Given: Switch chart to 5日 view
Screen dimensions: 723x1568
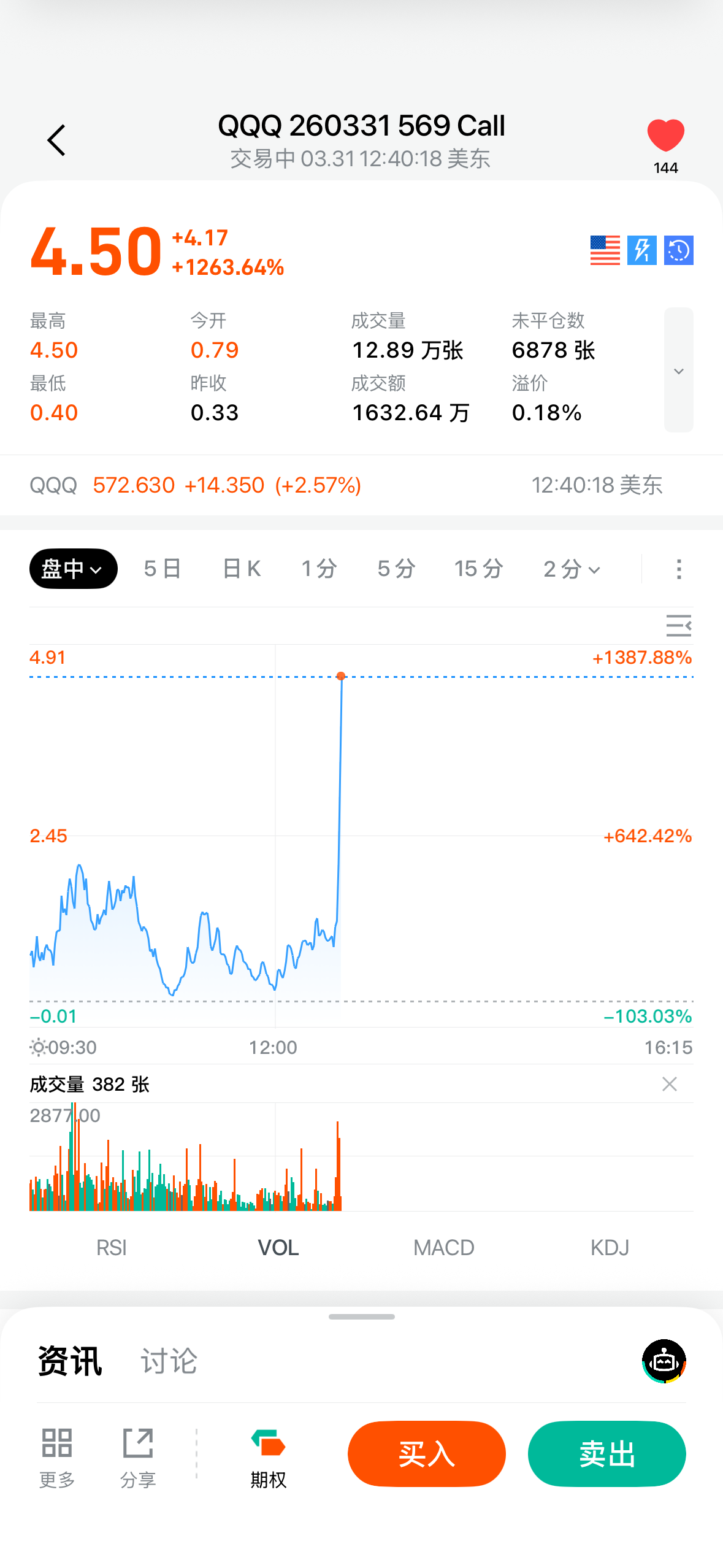Looking at the screenshot, I should click(x=163, y=569).
